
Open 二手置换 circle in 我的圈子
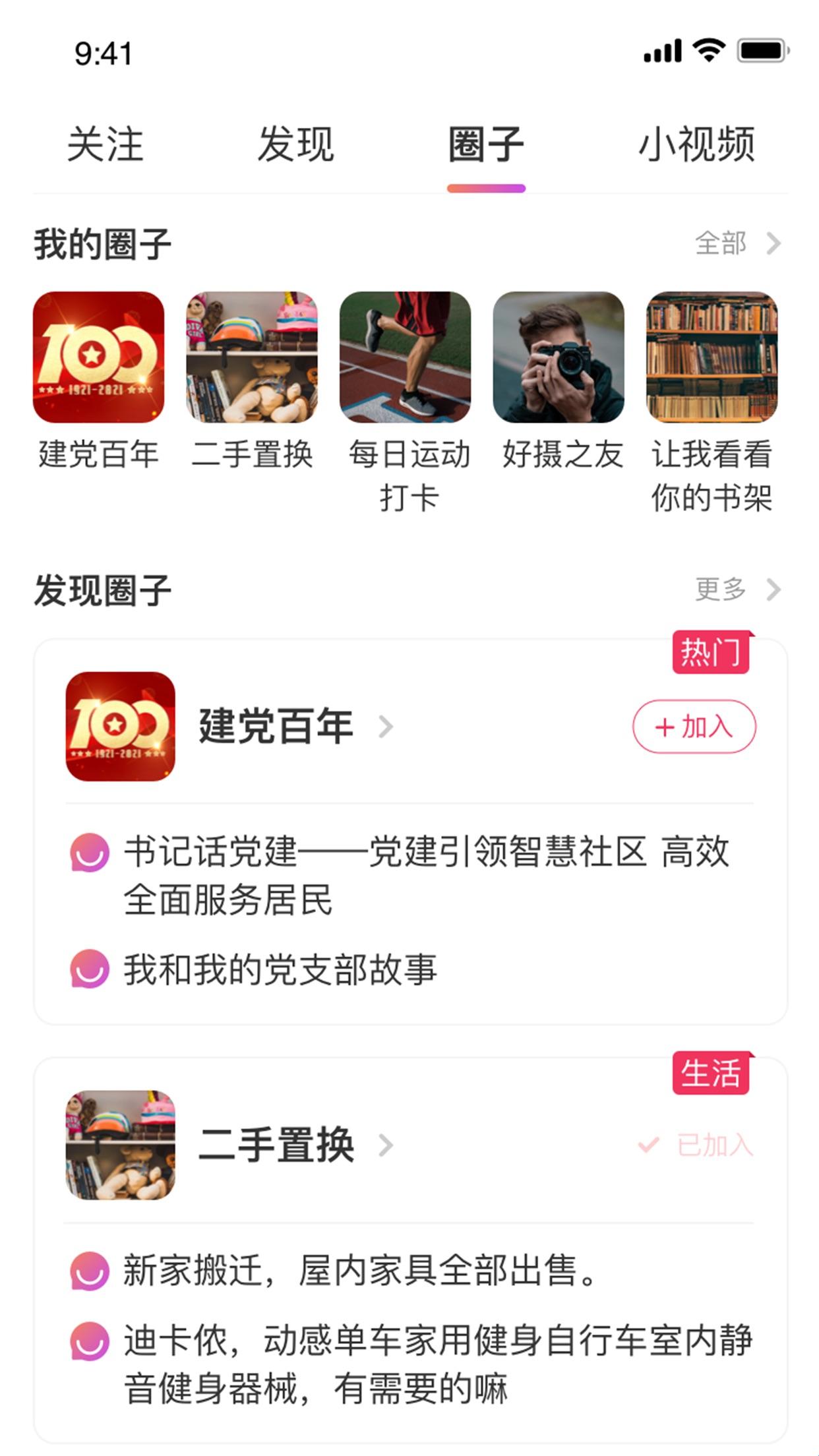[252, 357]
